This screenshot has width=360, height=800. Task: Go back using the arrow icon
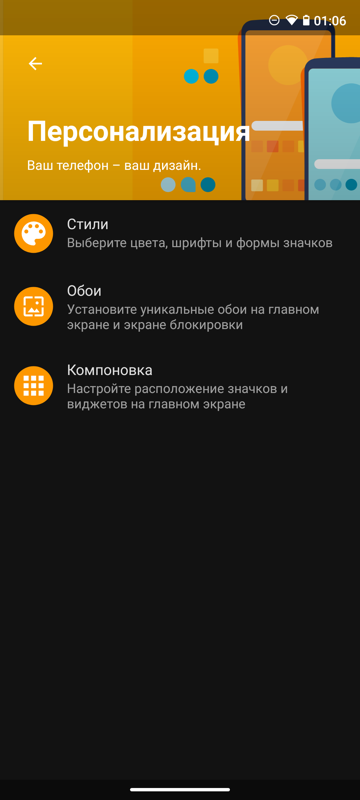35,63
